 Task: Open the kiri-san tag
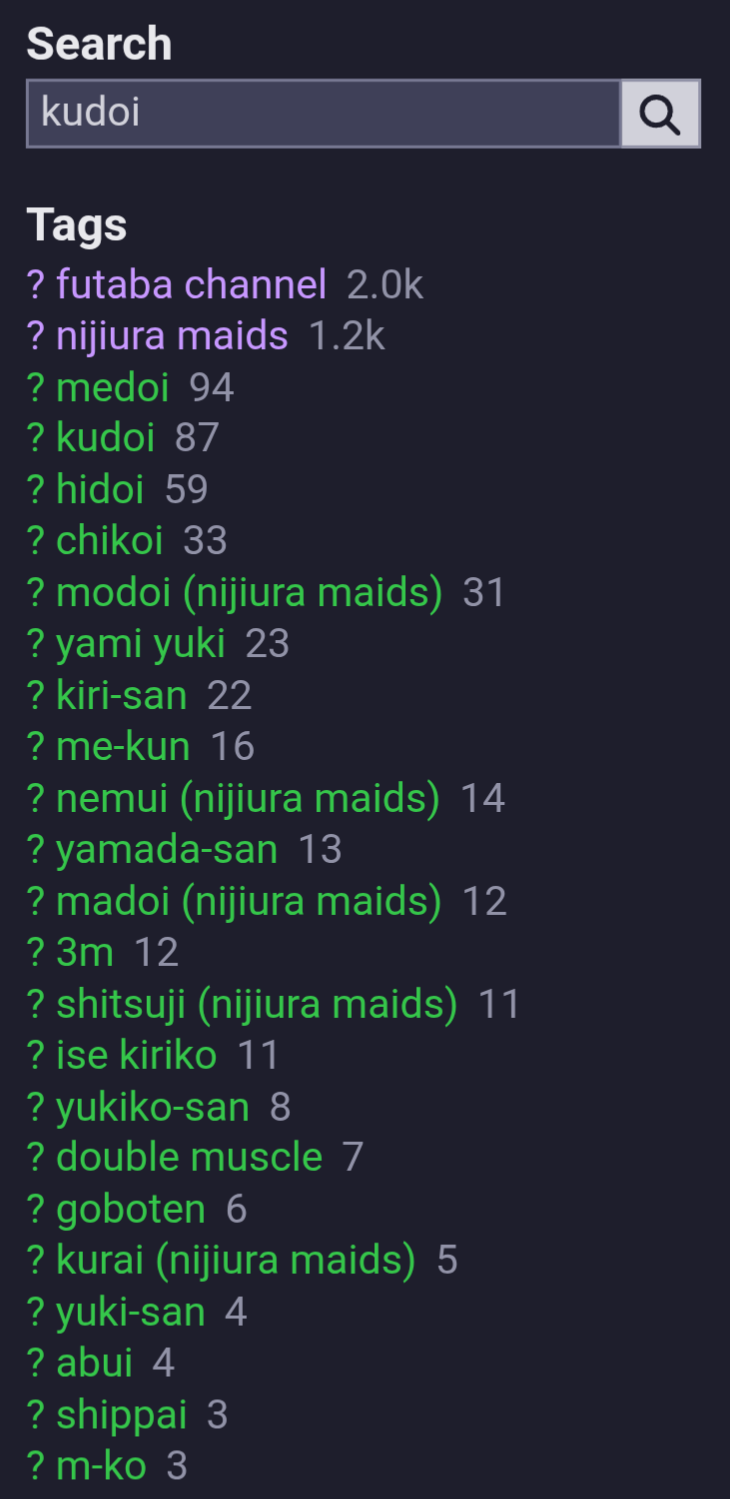(x=121, y=696)
